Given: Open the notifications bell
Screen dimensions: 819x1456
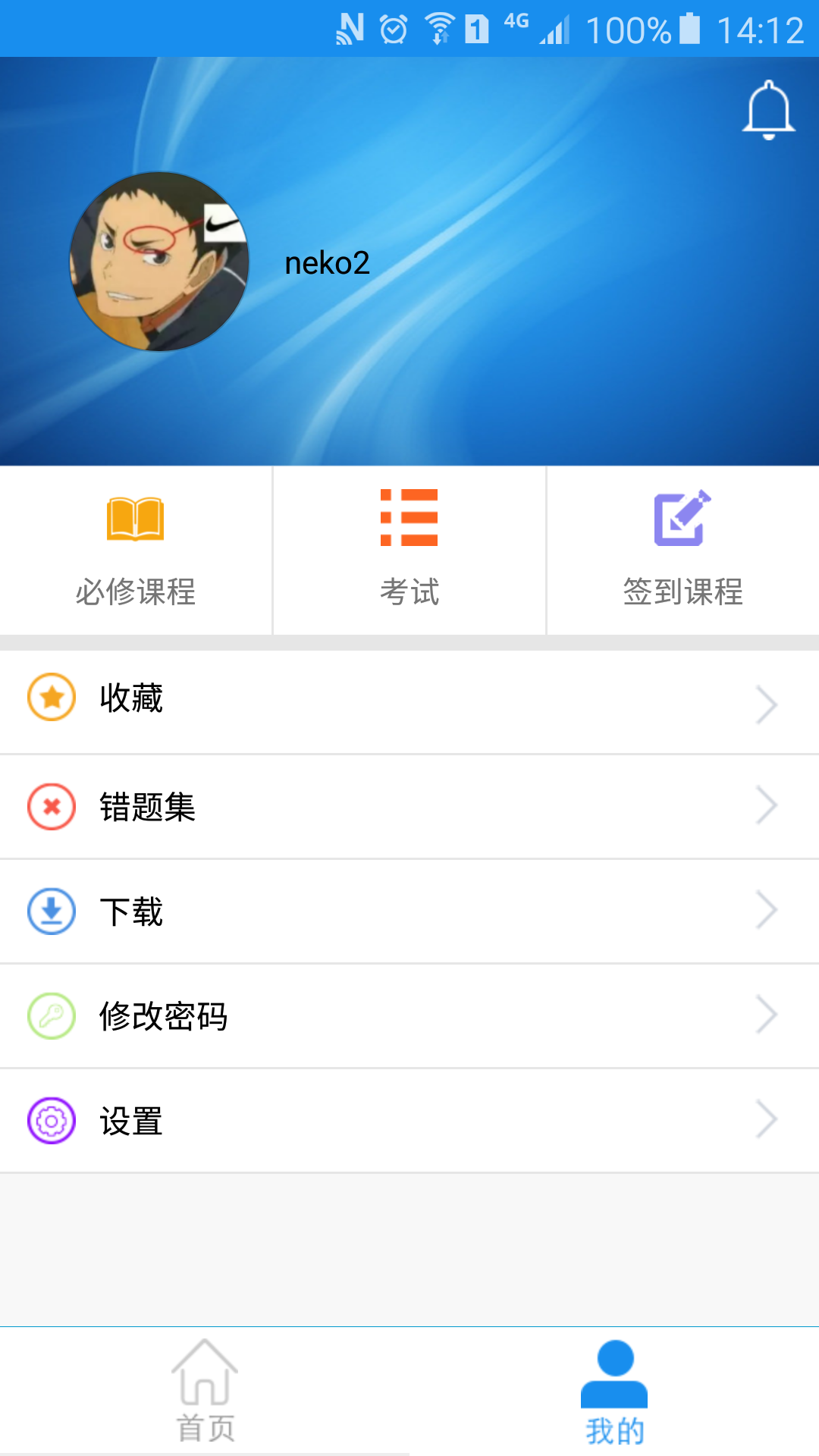Looking at the screenshot, I should pyautogui.click(x=768, y=111).
